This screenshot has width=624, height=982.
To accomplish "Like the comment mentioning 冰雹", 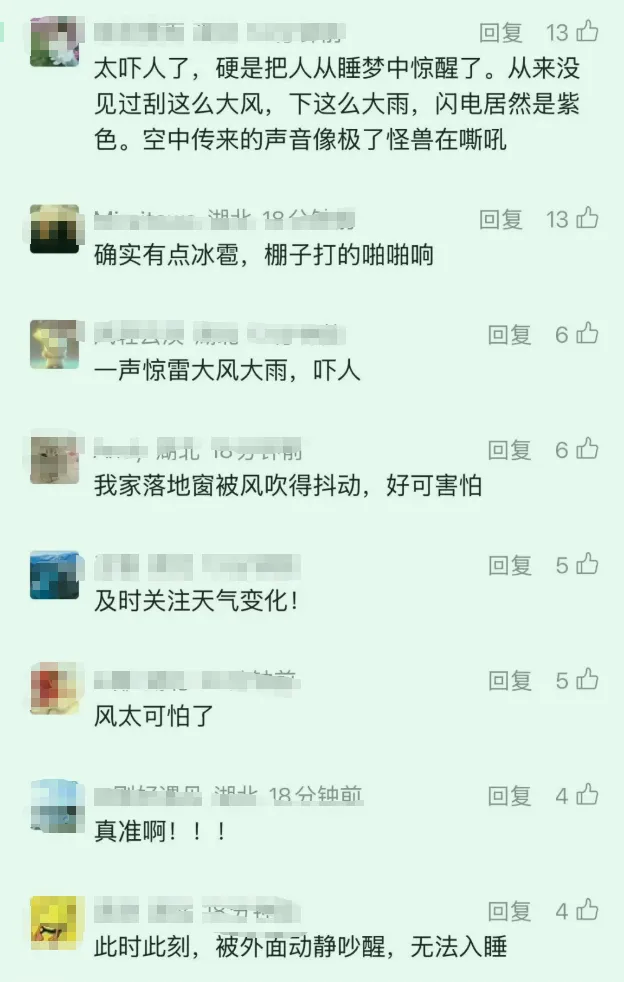I will pyautogui.click(x=587, y=218).
